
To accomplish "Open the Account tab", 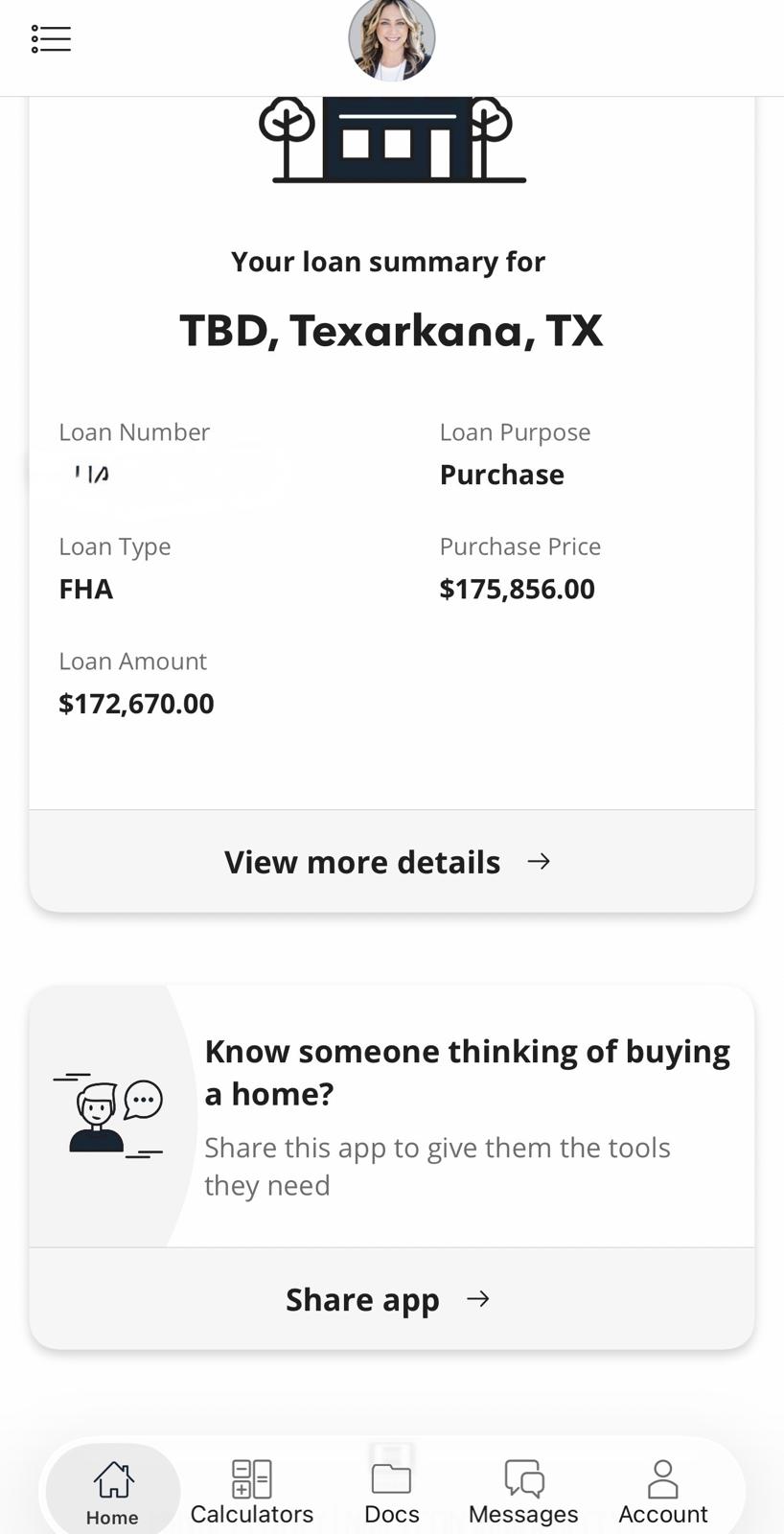I will [662, 1491].
